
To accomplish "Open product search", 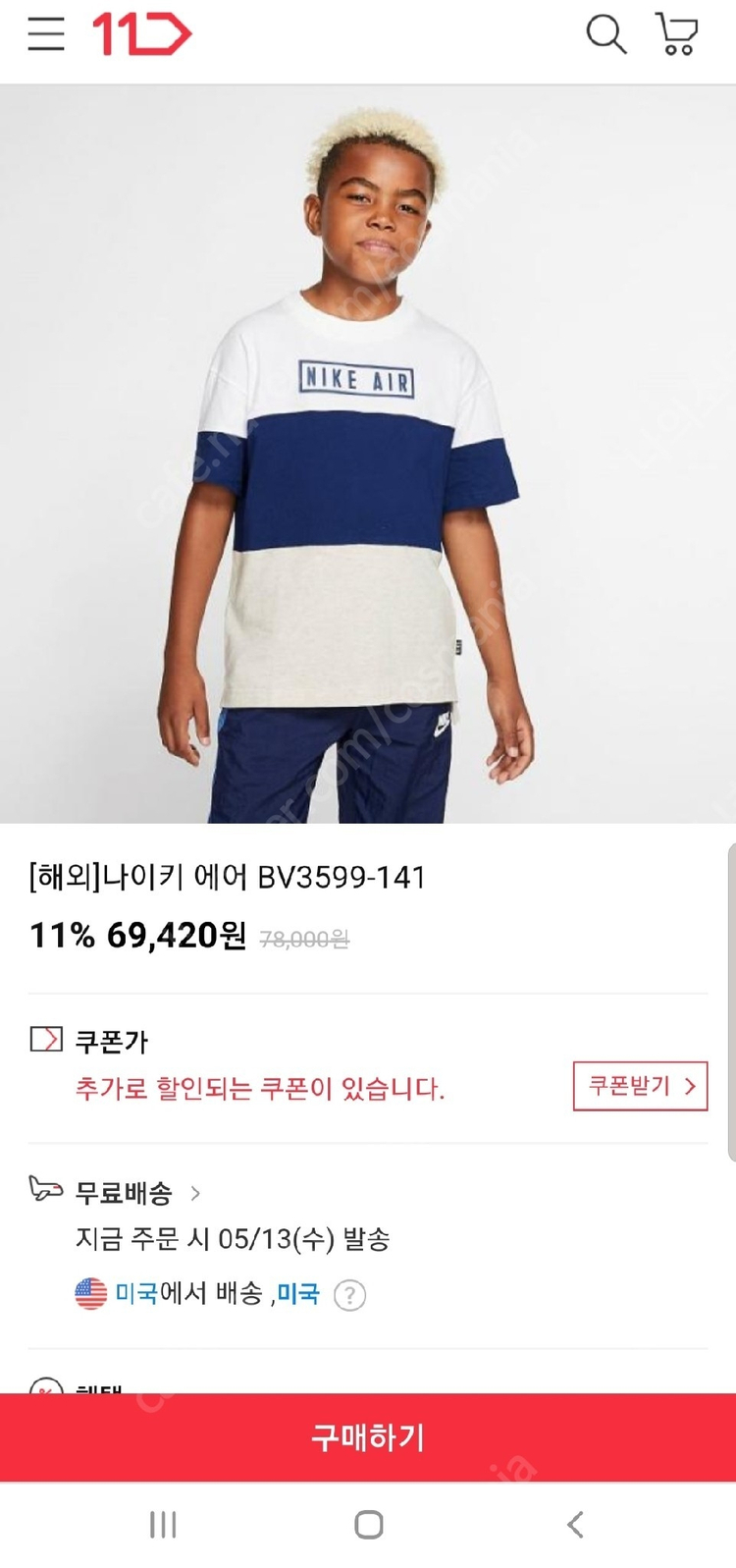I will click(x=605, y=34).
